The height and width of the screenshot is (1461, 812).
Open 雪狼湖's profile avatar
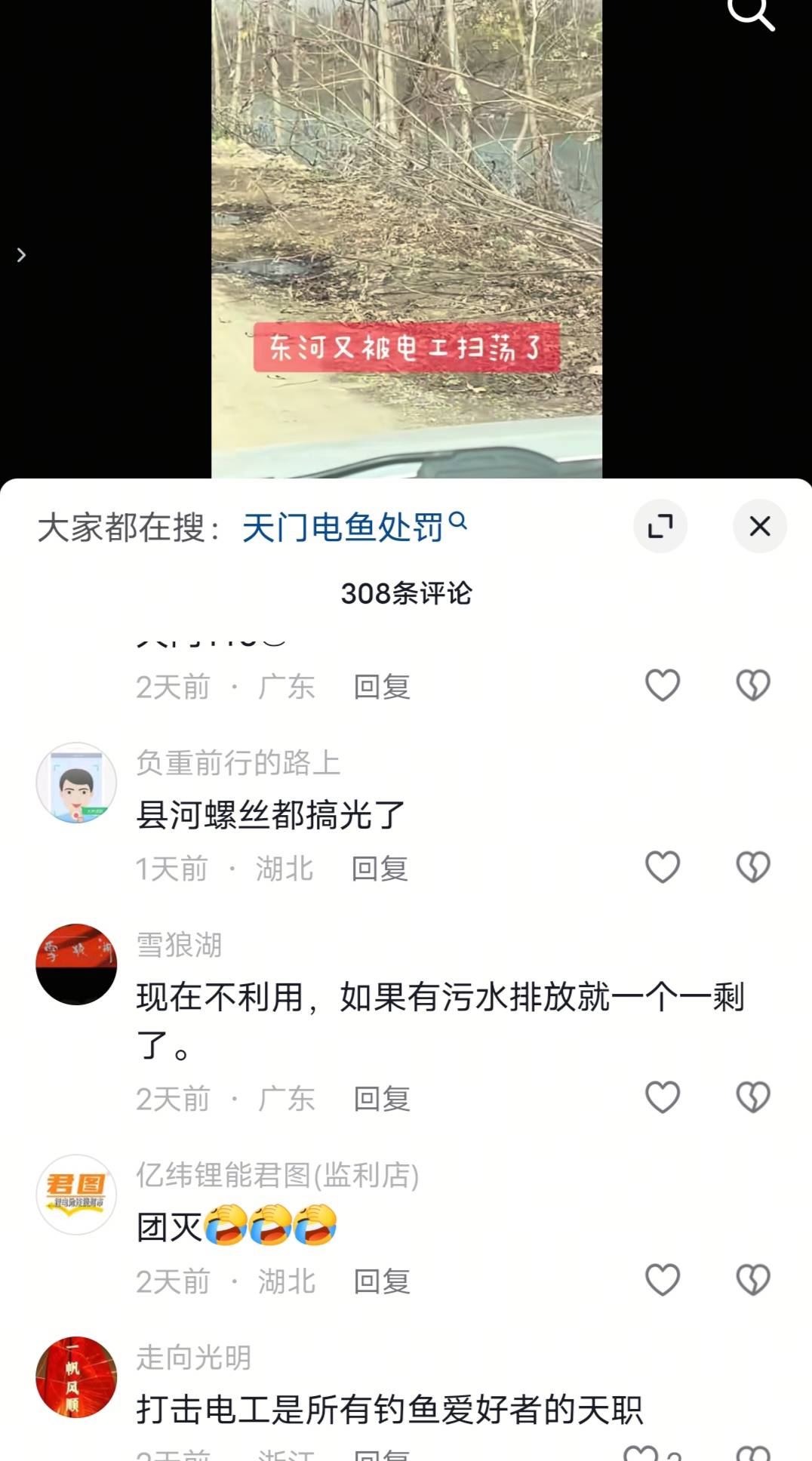point(76,964)
